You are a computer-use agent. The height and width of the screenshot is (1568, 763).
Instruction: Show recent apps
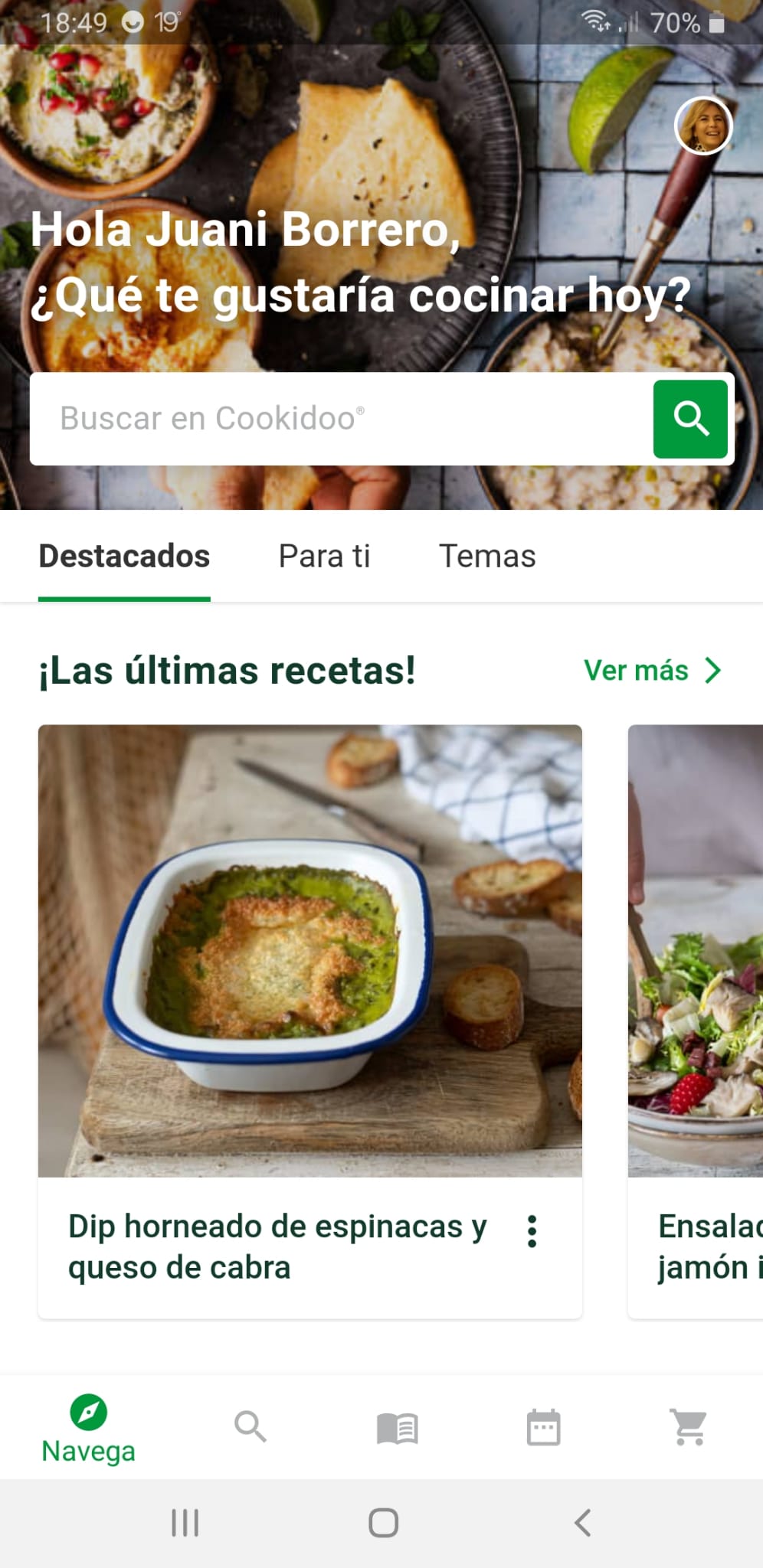coord(185,1523)
